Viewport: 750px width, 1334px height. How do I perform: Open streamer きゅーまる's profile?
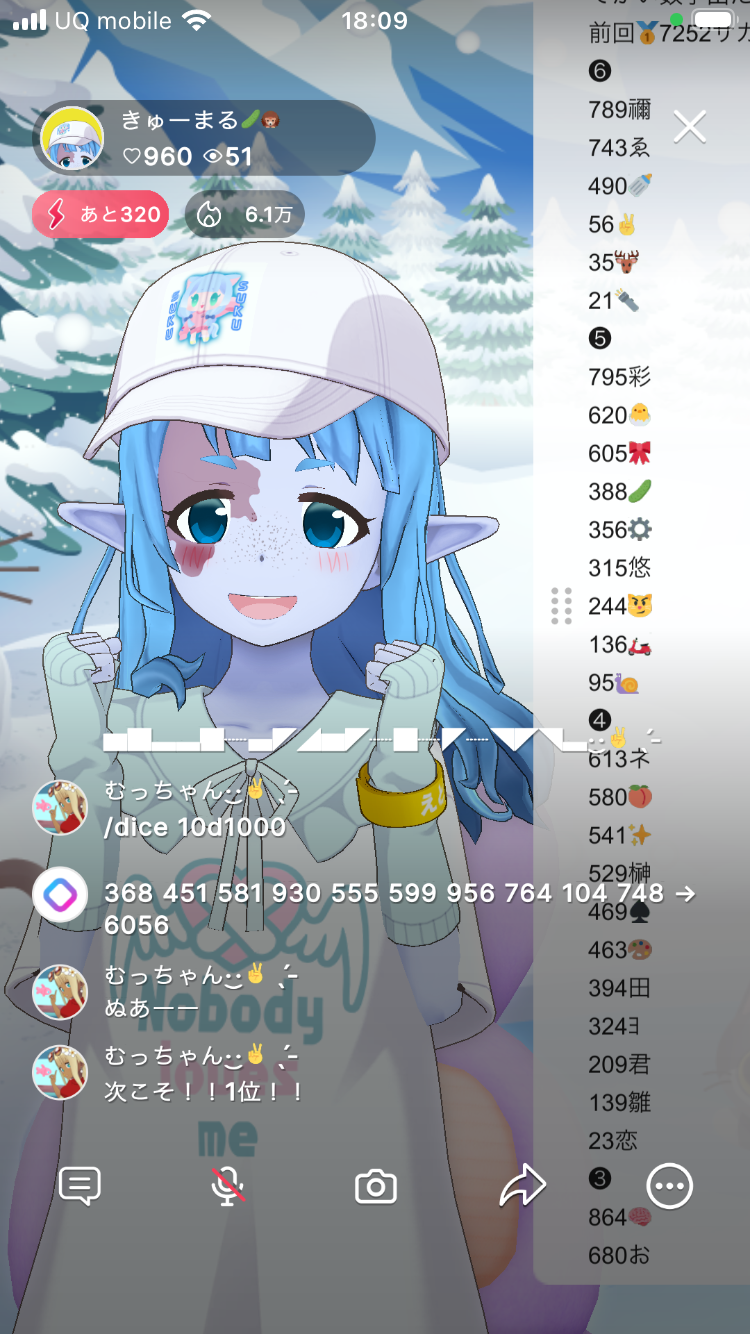pyautogui.click(x=73, y=138)
